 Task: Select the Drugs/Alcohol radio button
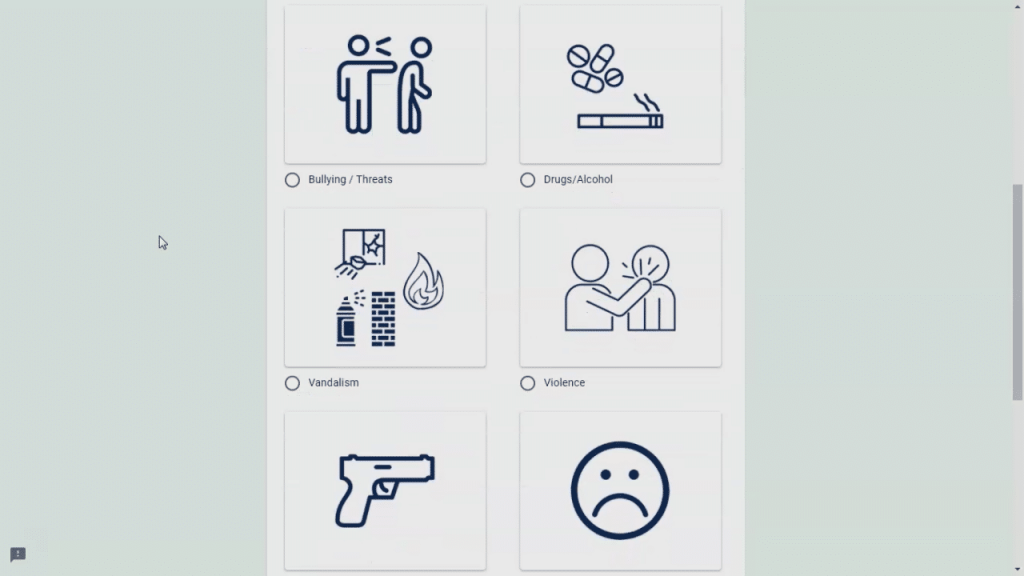[527, 180]
